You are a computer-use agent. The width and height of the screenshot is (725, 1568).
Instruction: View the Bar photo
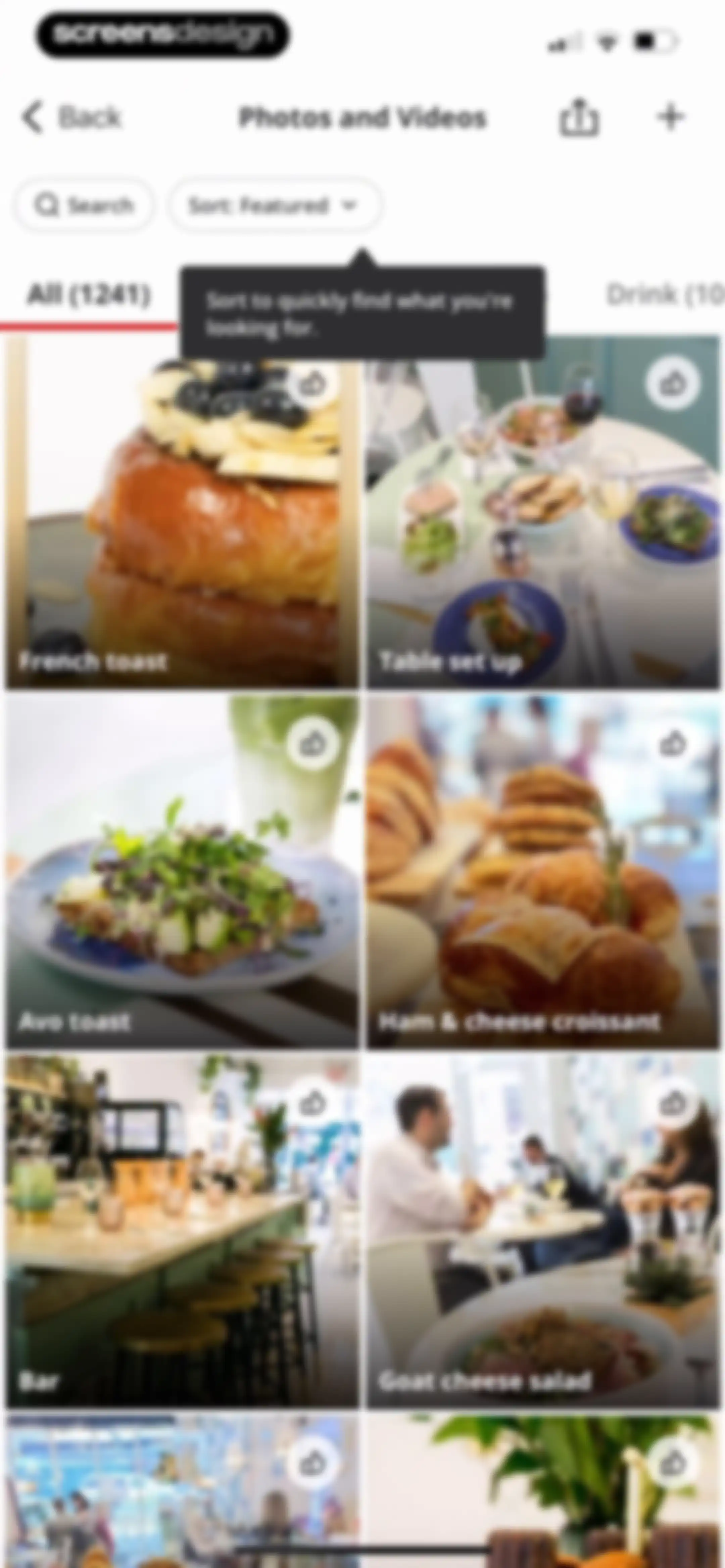click(x=182, y=1231)
